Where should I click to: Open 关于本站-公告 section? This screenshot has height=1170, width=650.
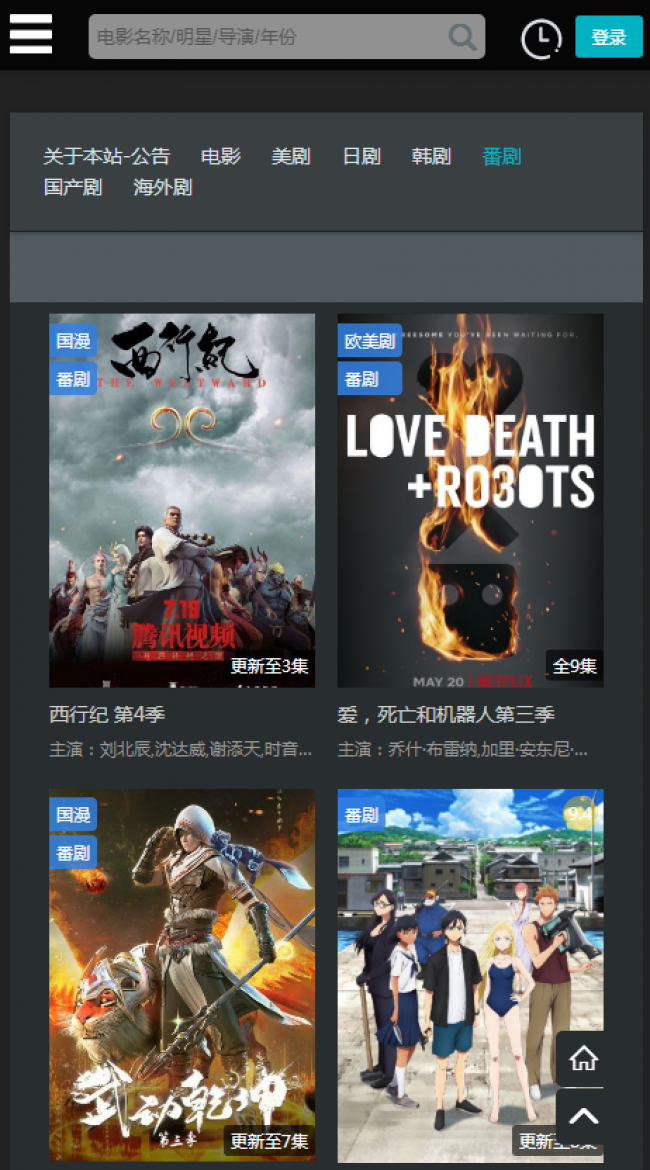tap(106, 156)
